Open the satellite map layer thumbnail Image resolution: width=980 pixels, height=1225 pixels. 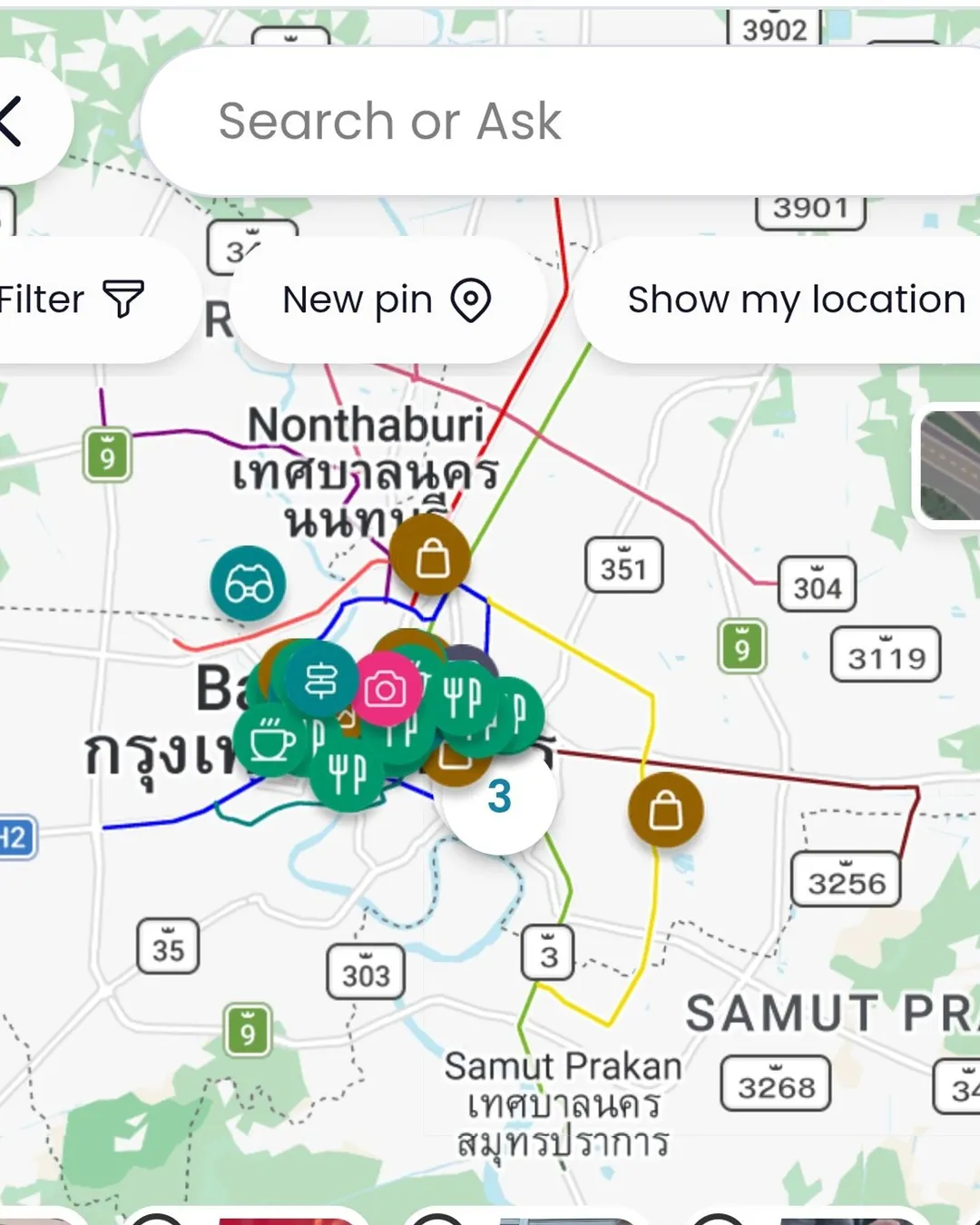pos(950,465)
